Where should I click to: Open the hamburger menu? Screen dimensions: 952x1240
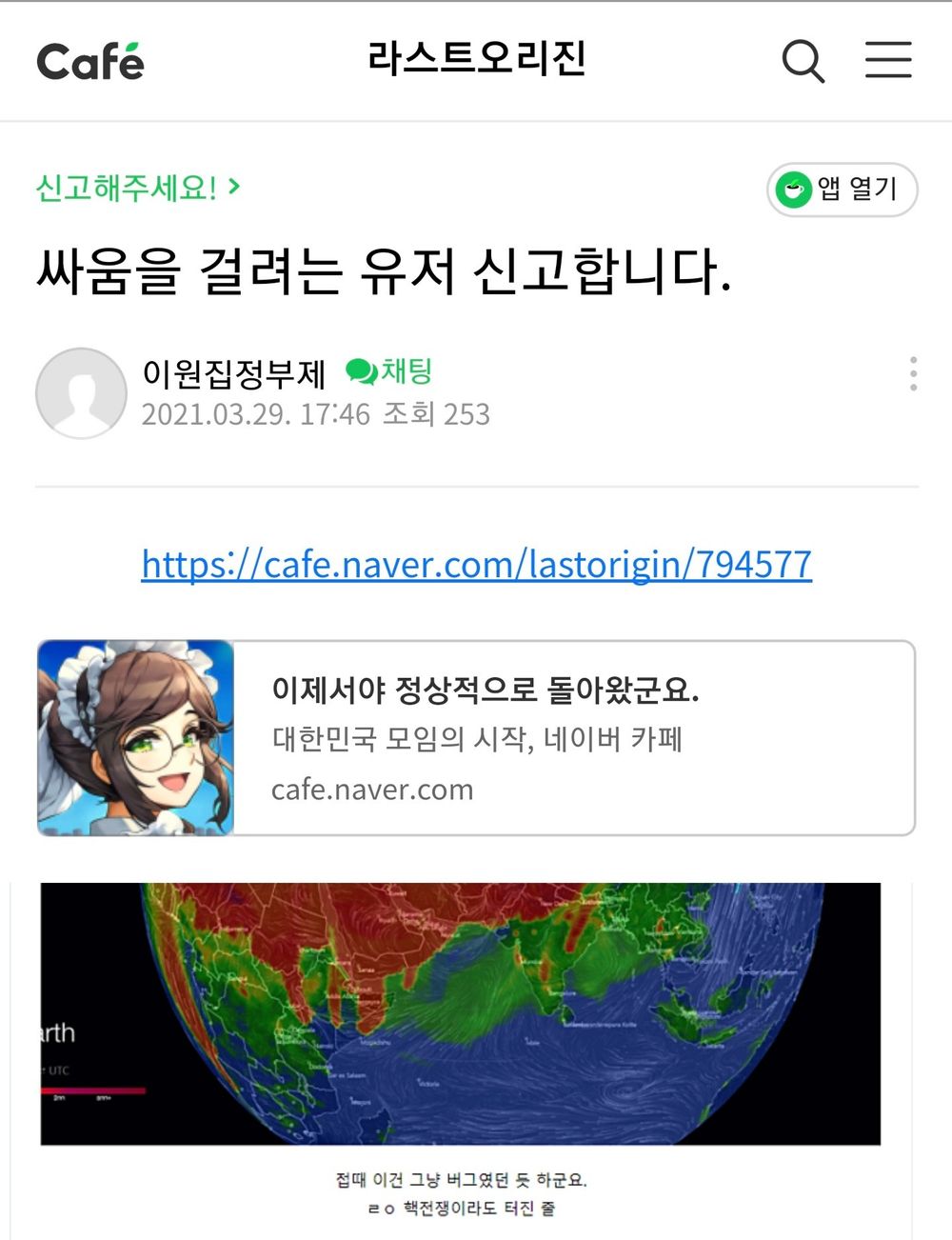tap(887, 60)
